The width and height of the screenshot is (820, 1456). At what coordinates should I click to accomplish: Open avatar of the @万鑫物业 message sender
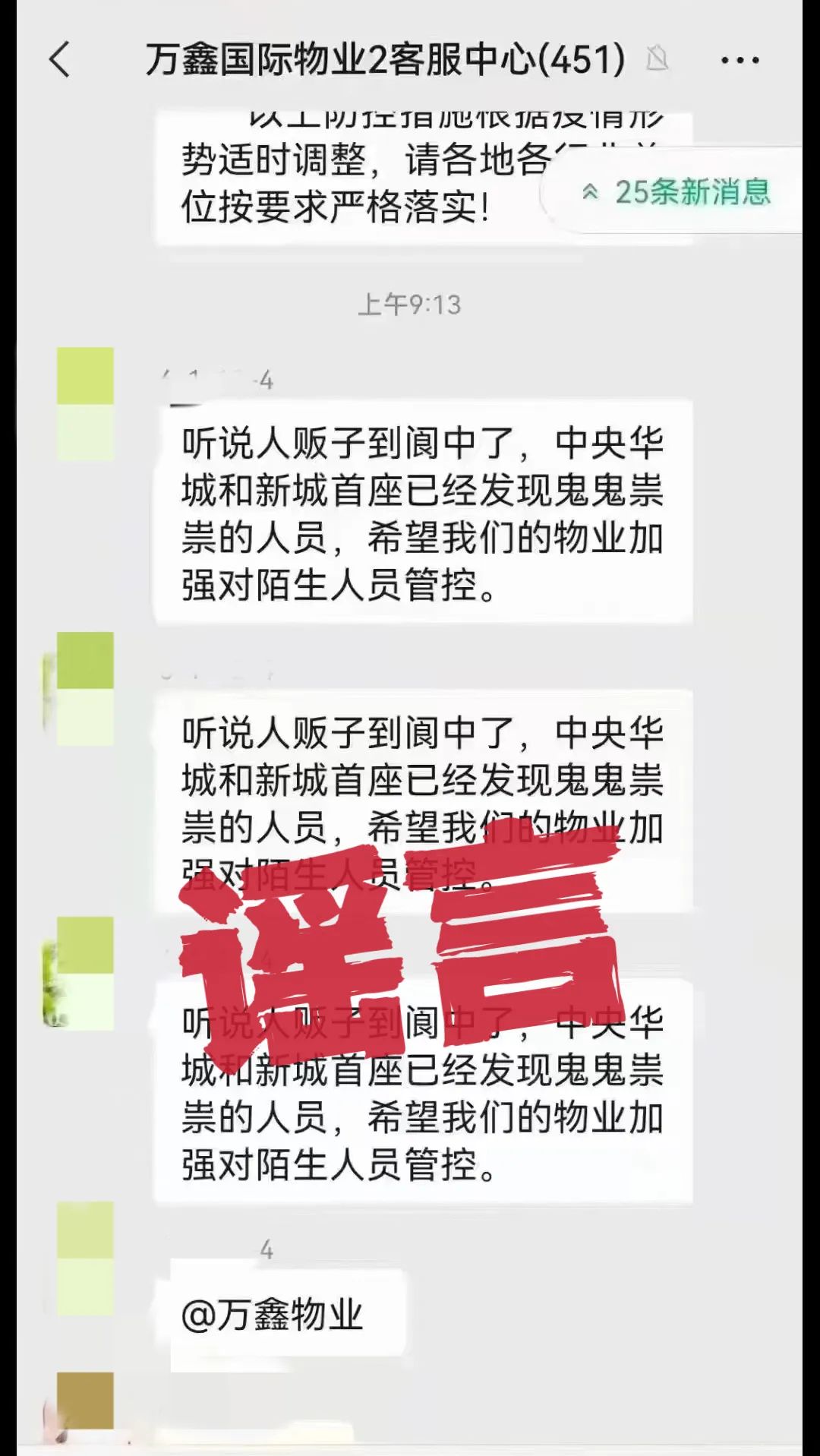click(85, 1258)
